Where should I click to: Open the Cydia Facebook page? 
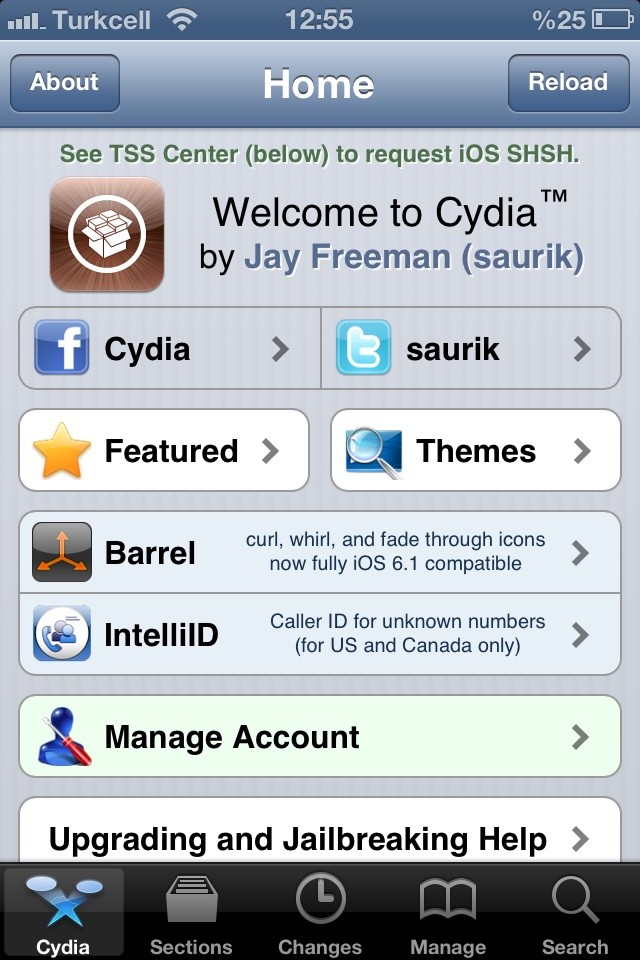click(x=169, y=348)
